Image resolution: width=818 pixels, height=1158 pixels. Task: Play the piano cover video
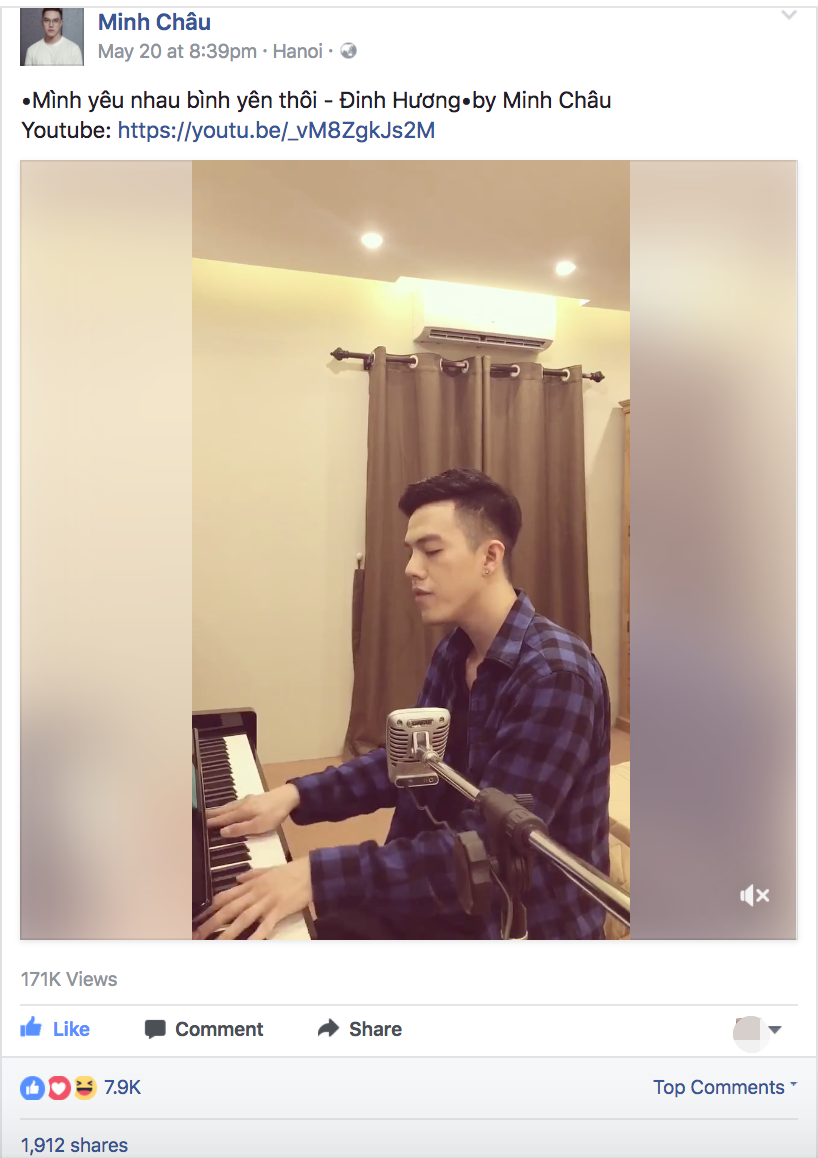pyautogui.click(x=410, y=550)
